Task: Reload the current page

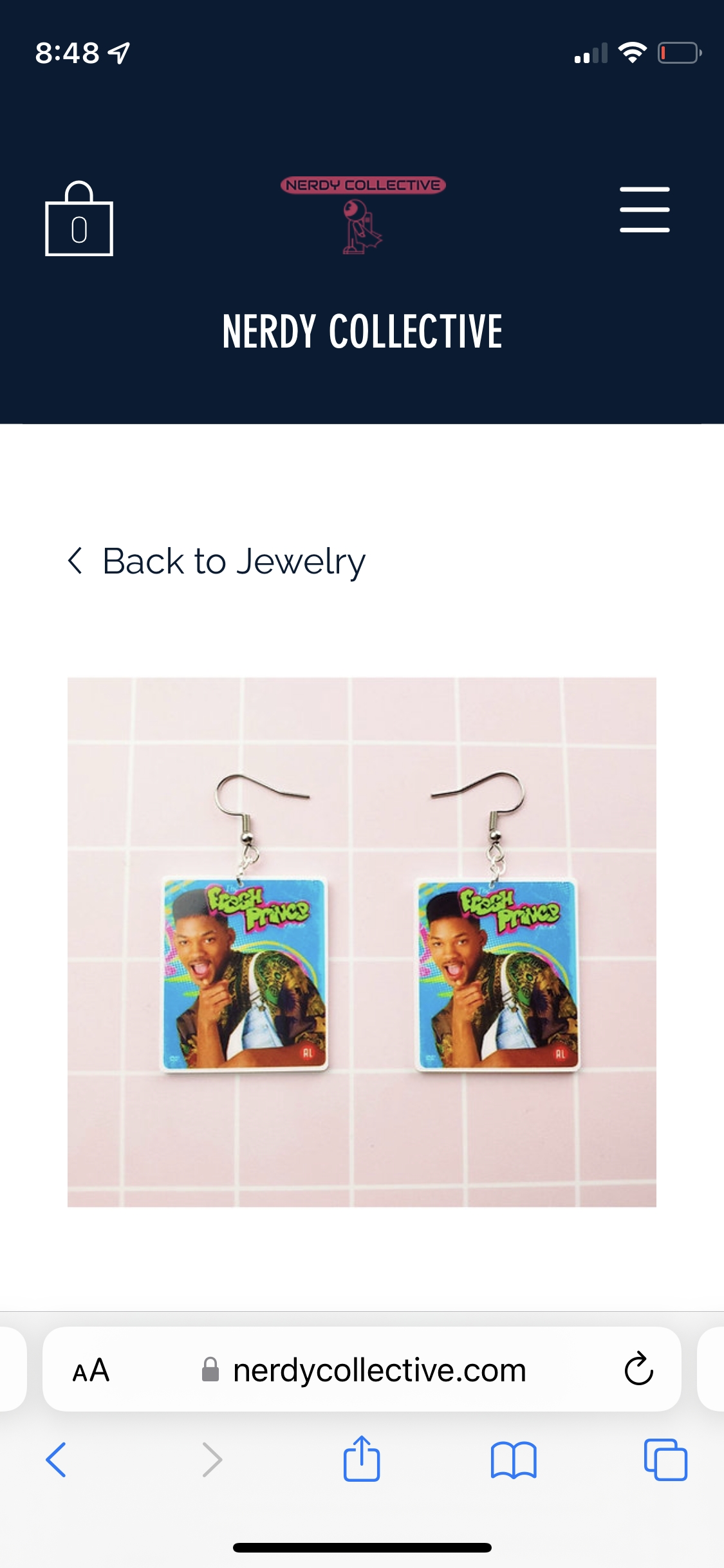Action: click(x=638, y=1369)
